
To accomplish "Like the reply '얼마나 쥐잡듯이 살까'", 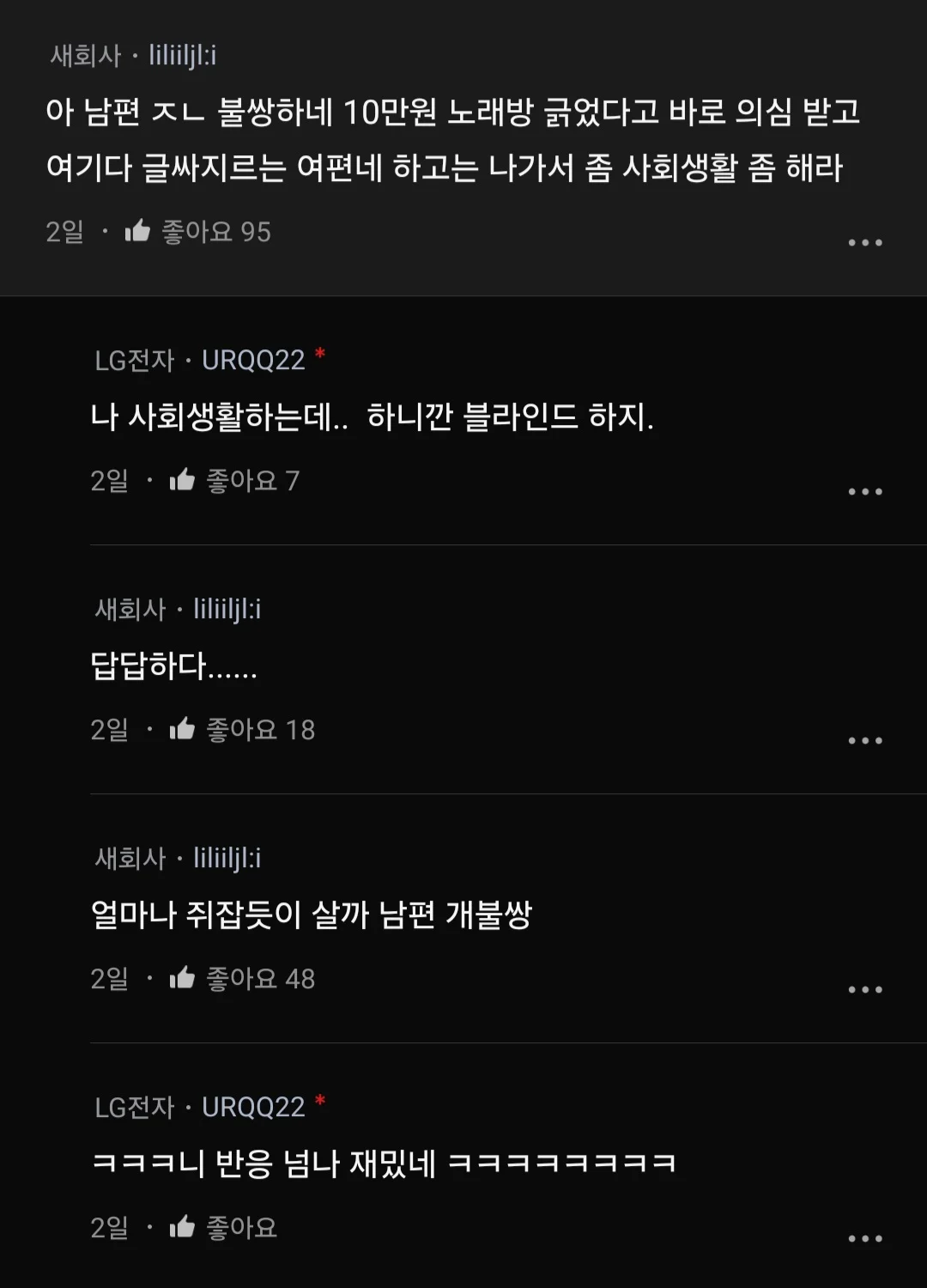I will coord(183,978).
